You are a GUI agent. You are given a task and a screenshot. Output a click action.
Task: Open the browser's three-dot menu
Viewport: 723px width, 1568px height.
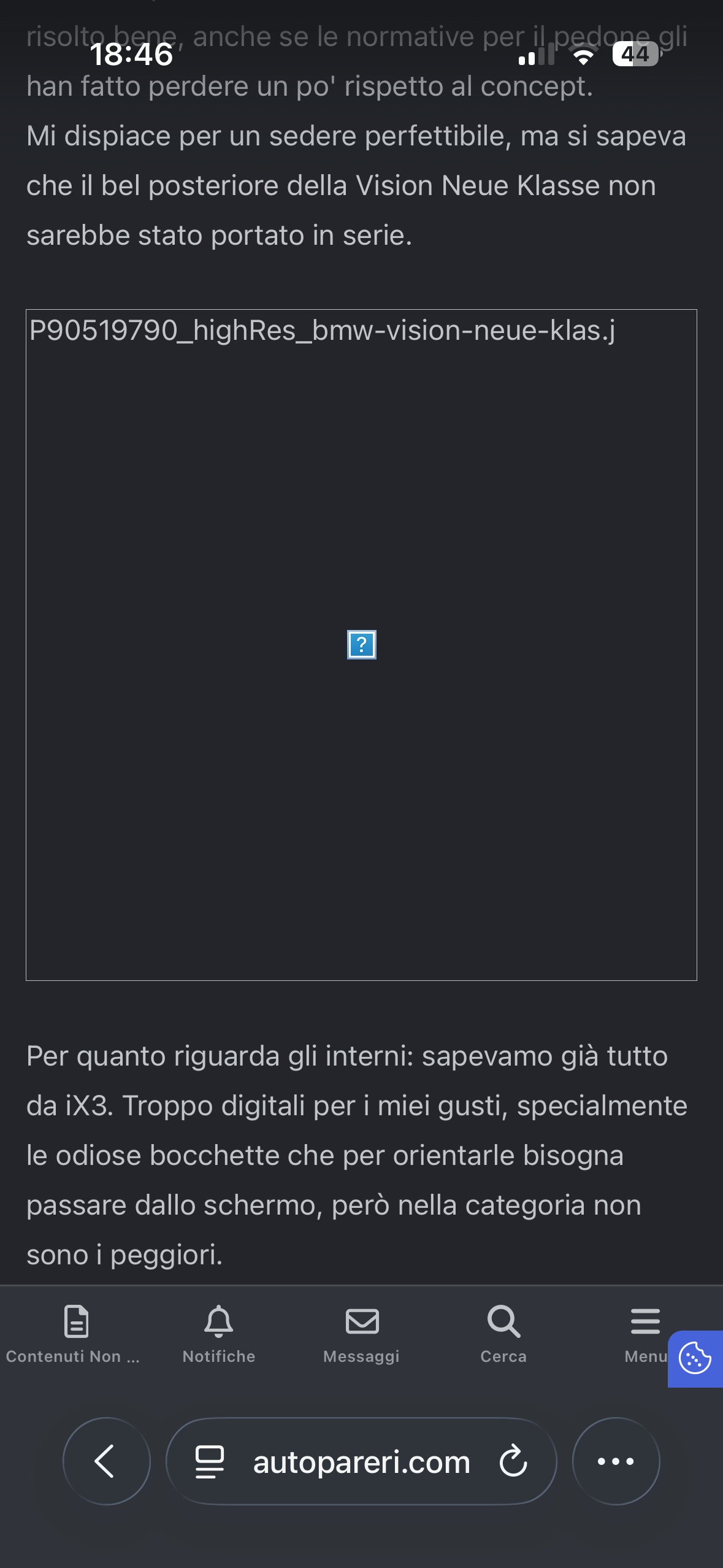click(616, 1461)
